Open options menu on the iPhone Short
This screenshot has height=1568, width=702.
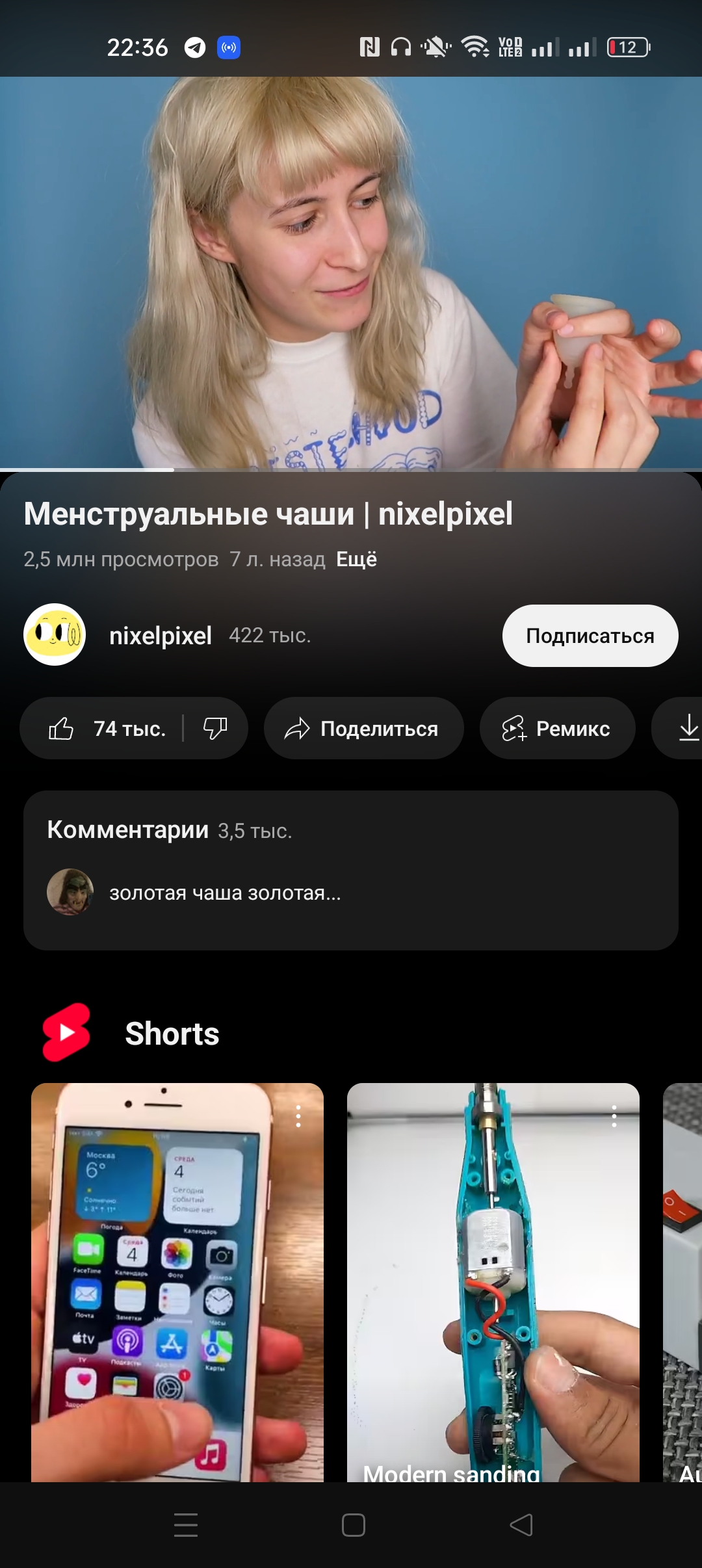[298, 1116]
